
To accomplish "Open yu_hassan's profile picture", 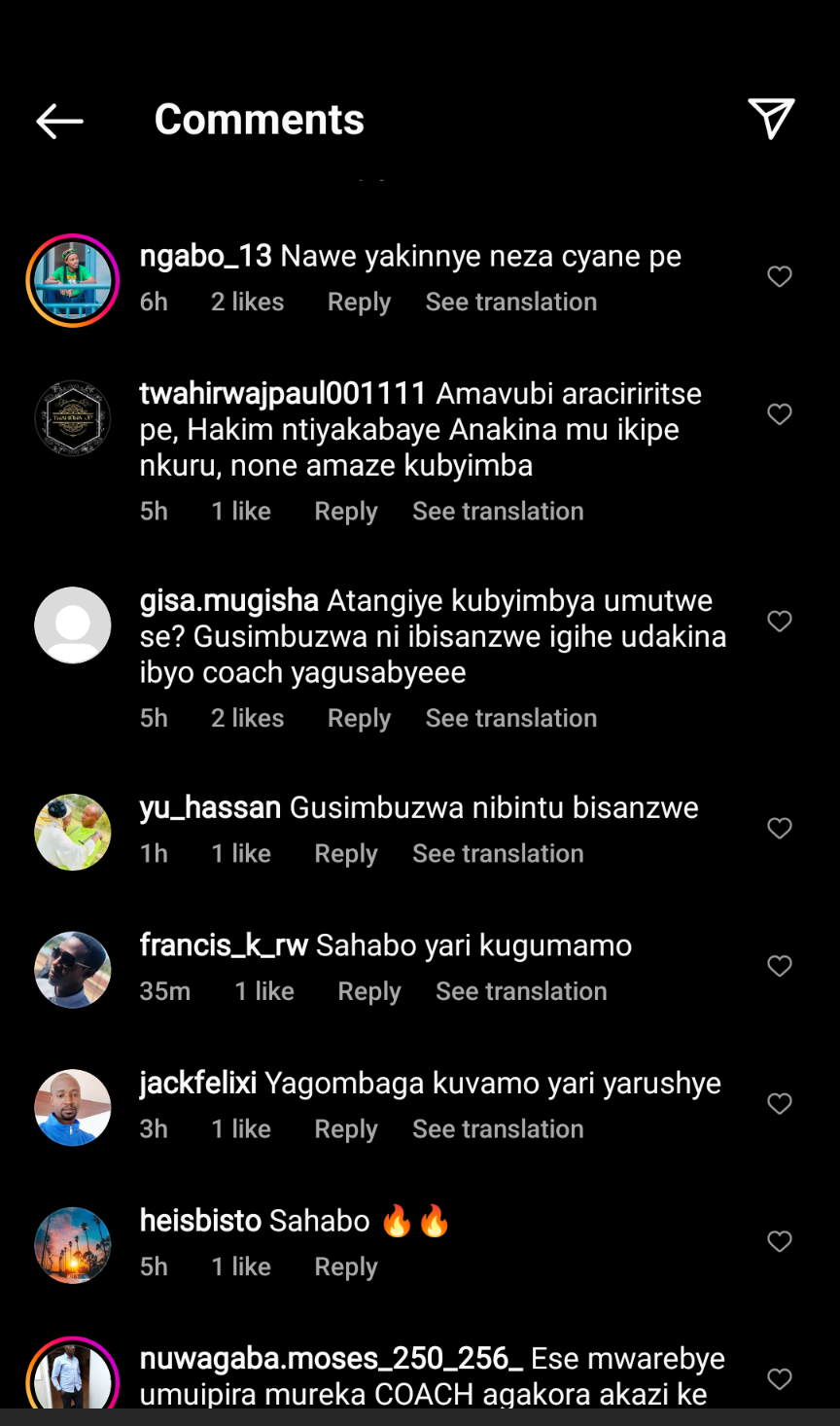I will tap(73, 833).
